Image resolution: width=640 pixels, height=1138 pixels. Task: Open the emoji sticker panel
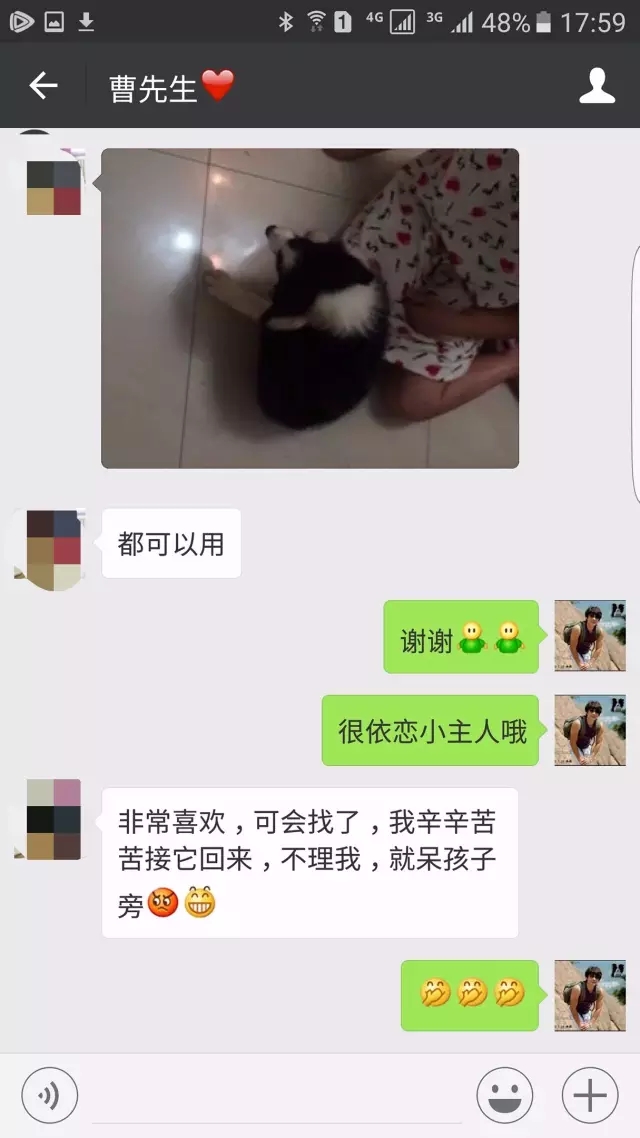pos(505,1095)
